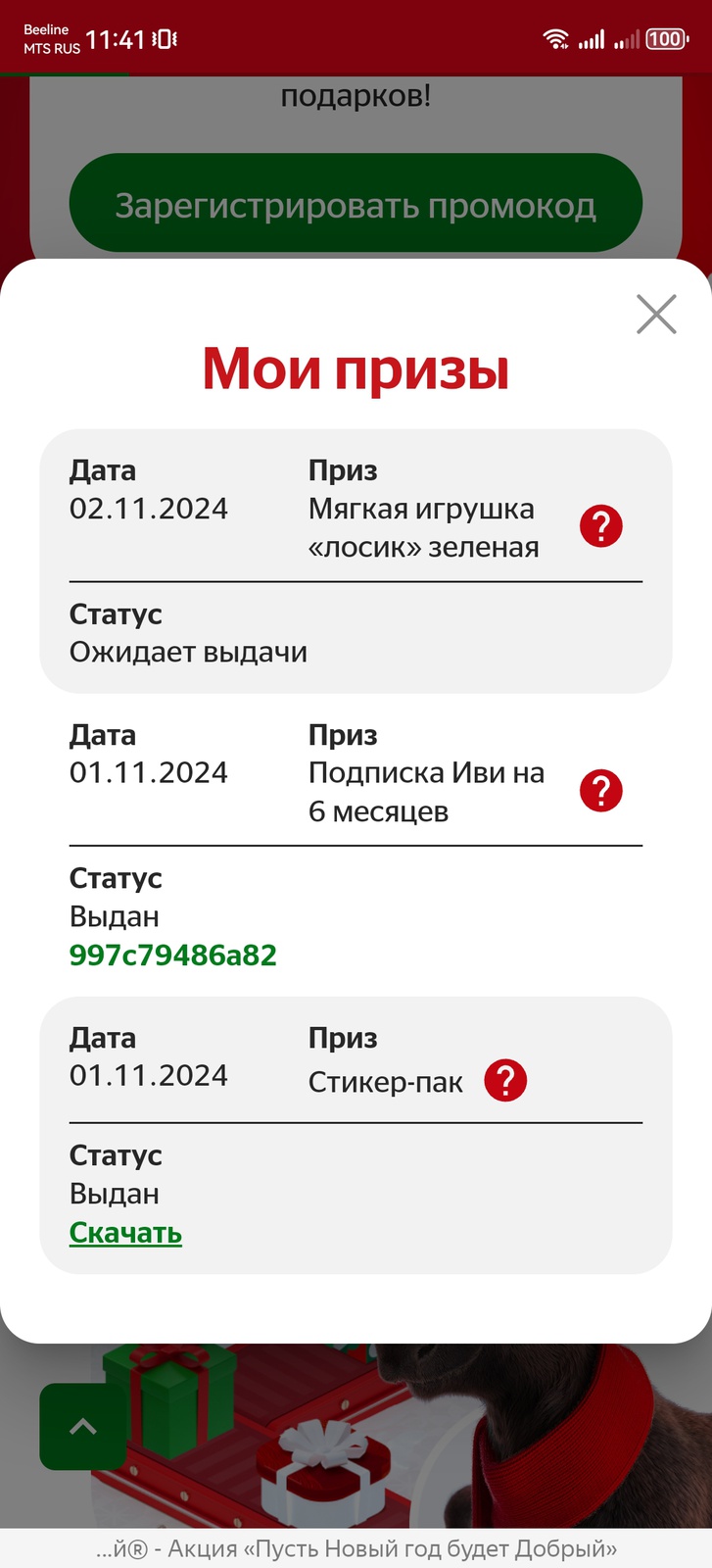Viewport: 712px width, 1568px height.
Task: Close the Мои призы dialog
Action: [656, 314]
